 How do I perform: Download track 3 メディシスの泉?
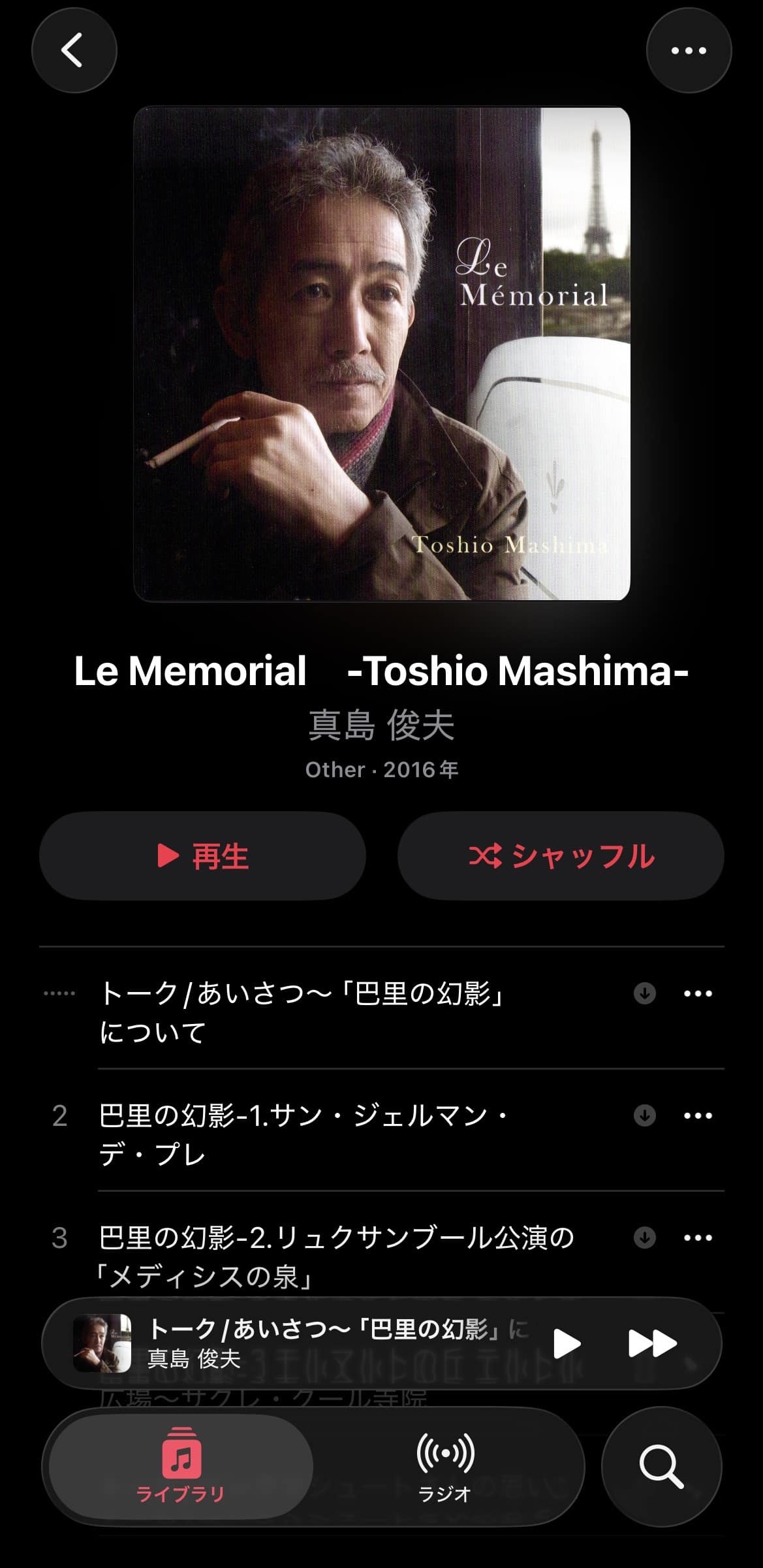[644, 1237]
